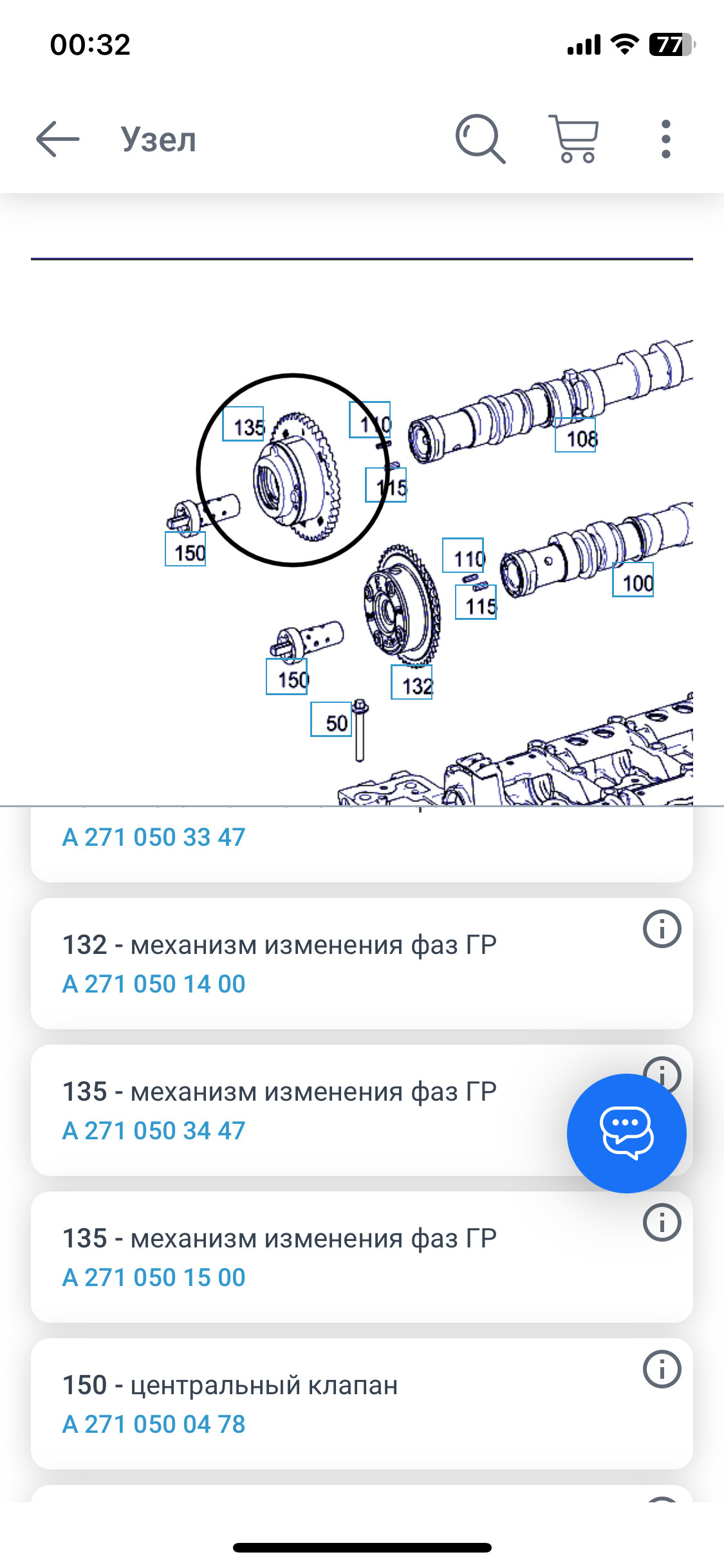Select callout 100 on the diagram
This screenshot has height=1568, width=724.
(x=633, y=580)
